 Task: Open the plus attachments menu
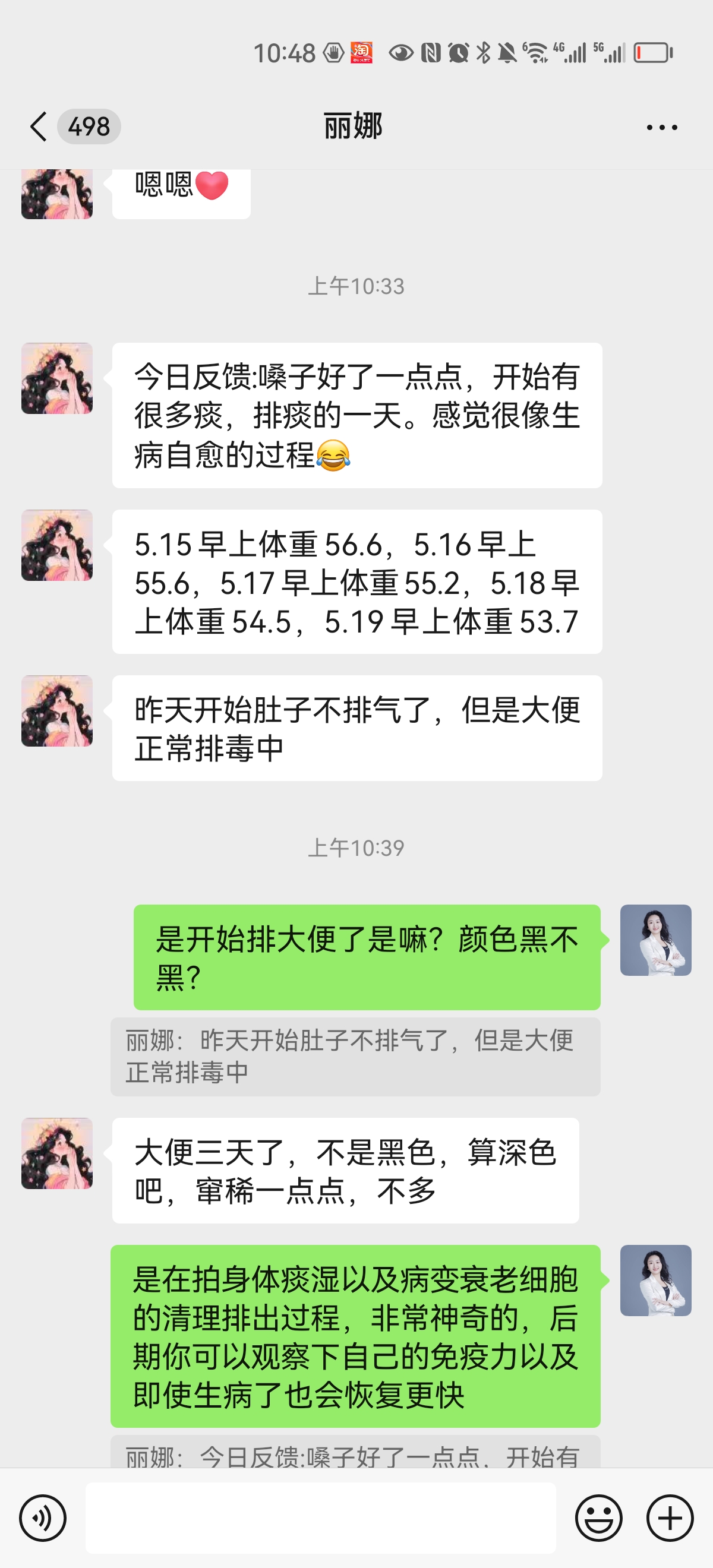click(x=670, y=1518)
